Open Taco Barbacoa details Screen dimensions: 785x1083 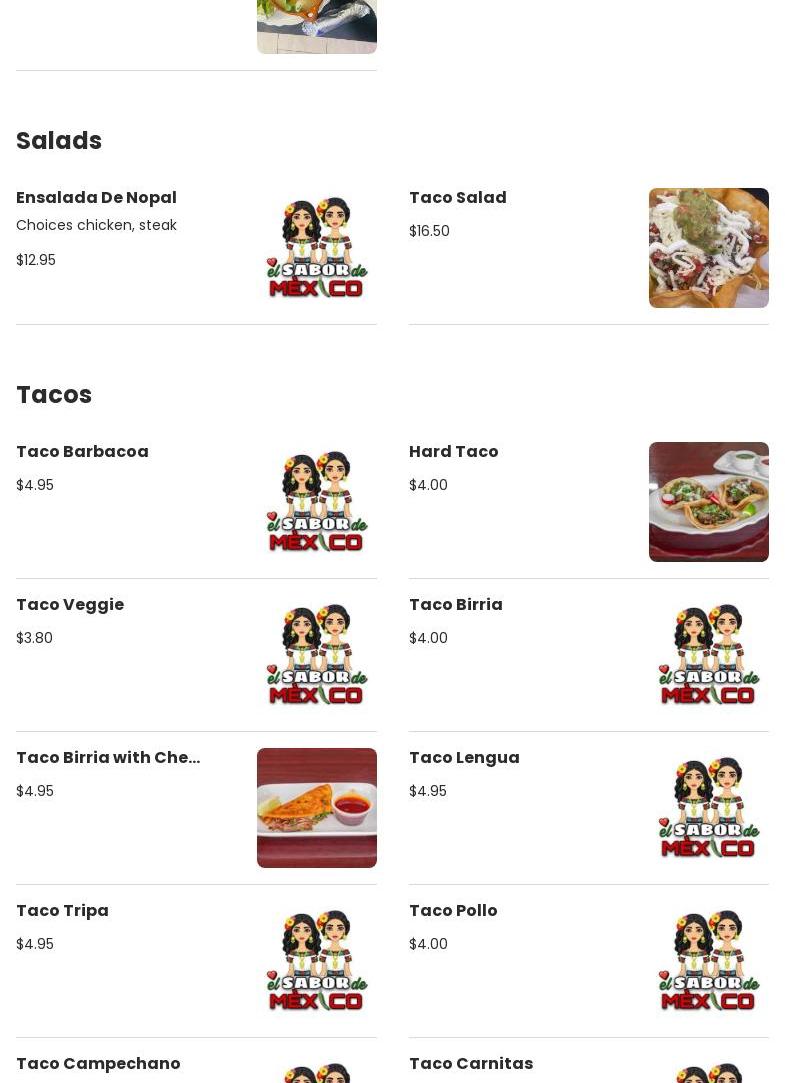coord(82,452)
